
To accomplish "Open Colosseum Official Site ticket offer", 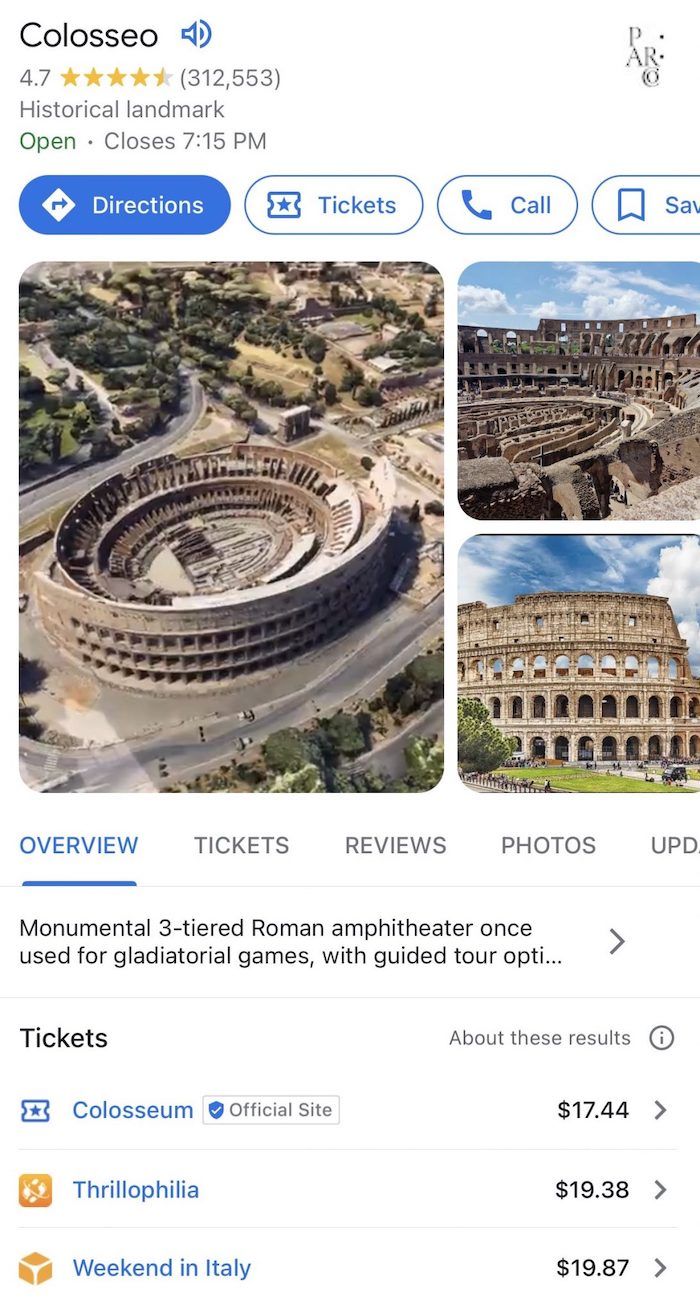I will (348, 1110).
